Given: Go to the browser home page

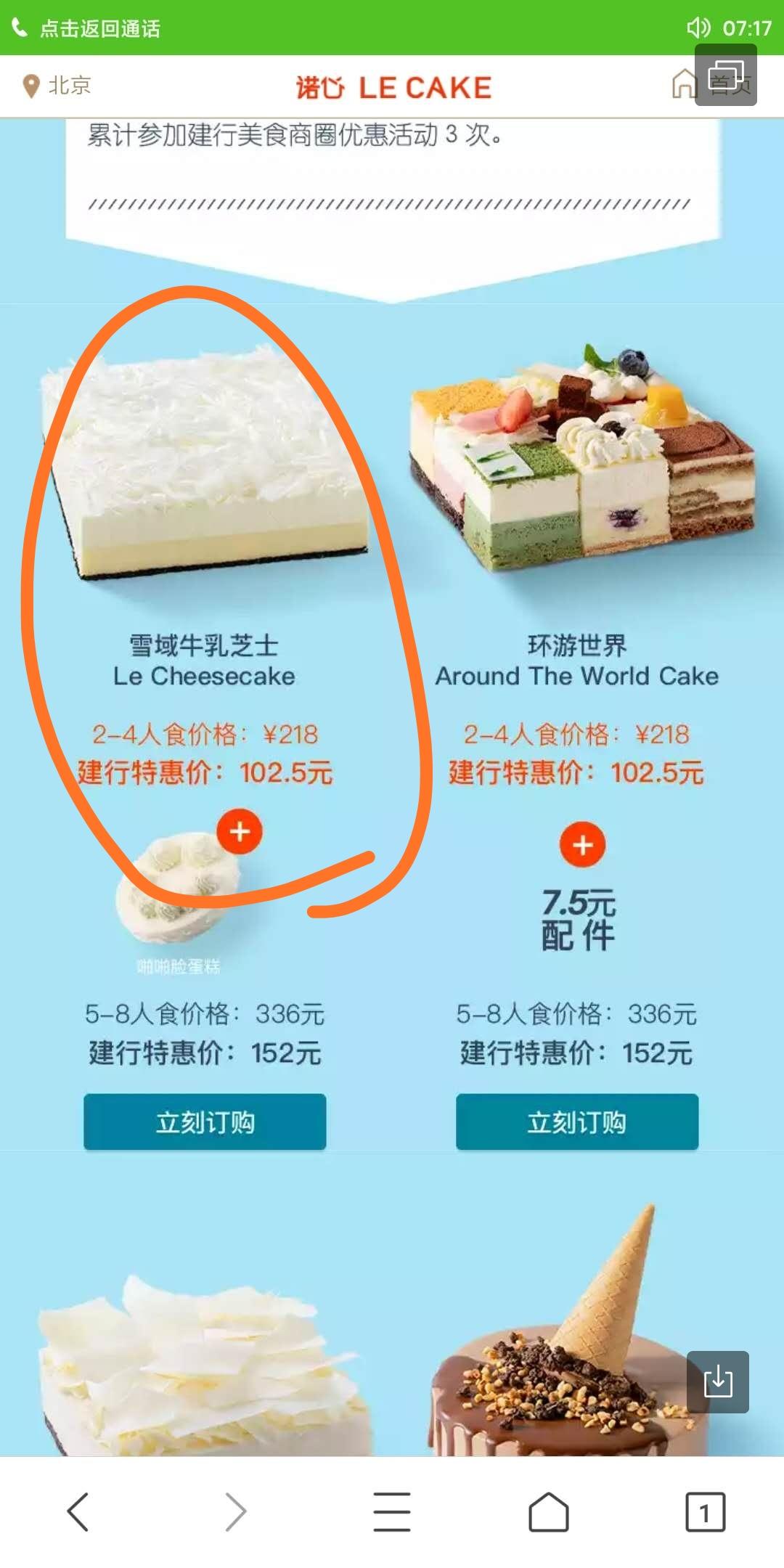Looking at the screenshot, I should coord(549,1512).
